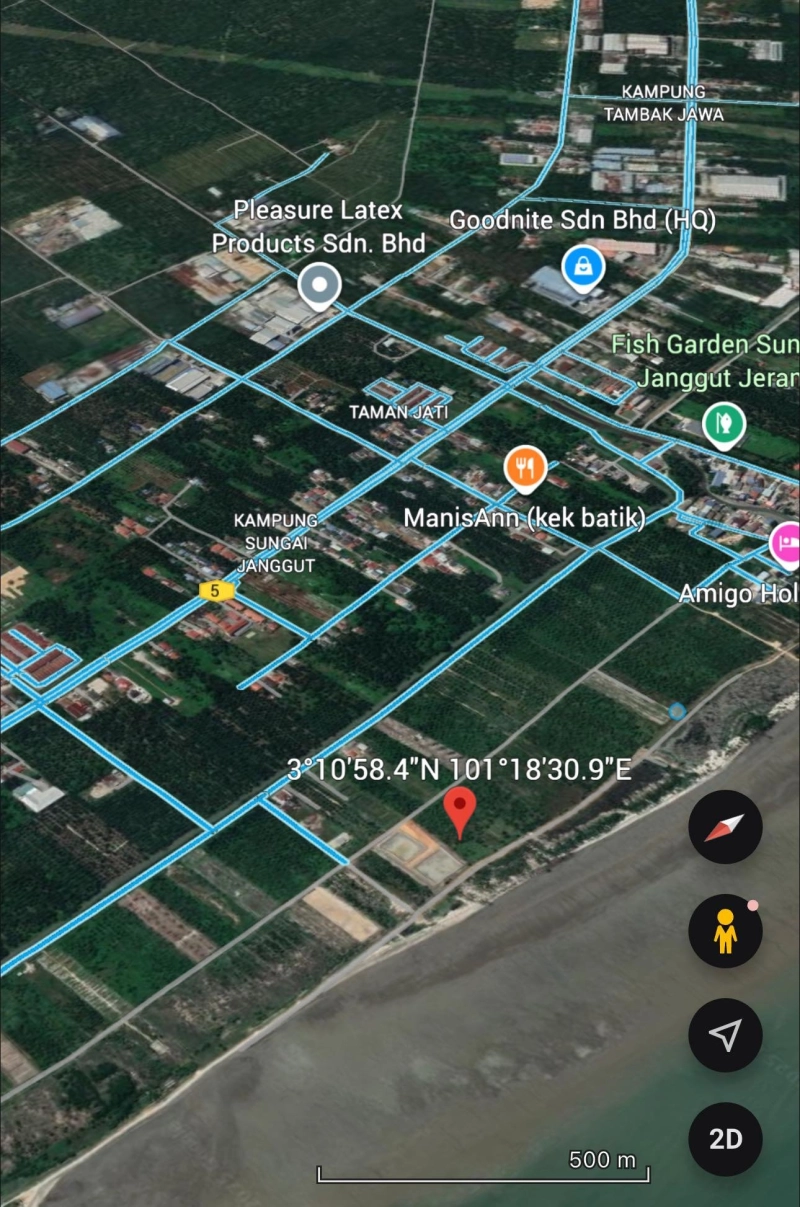Select the Kampung Sungai Janggut label
The image size is (800, 1207).
coord(275,542)
